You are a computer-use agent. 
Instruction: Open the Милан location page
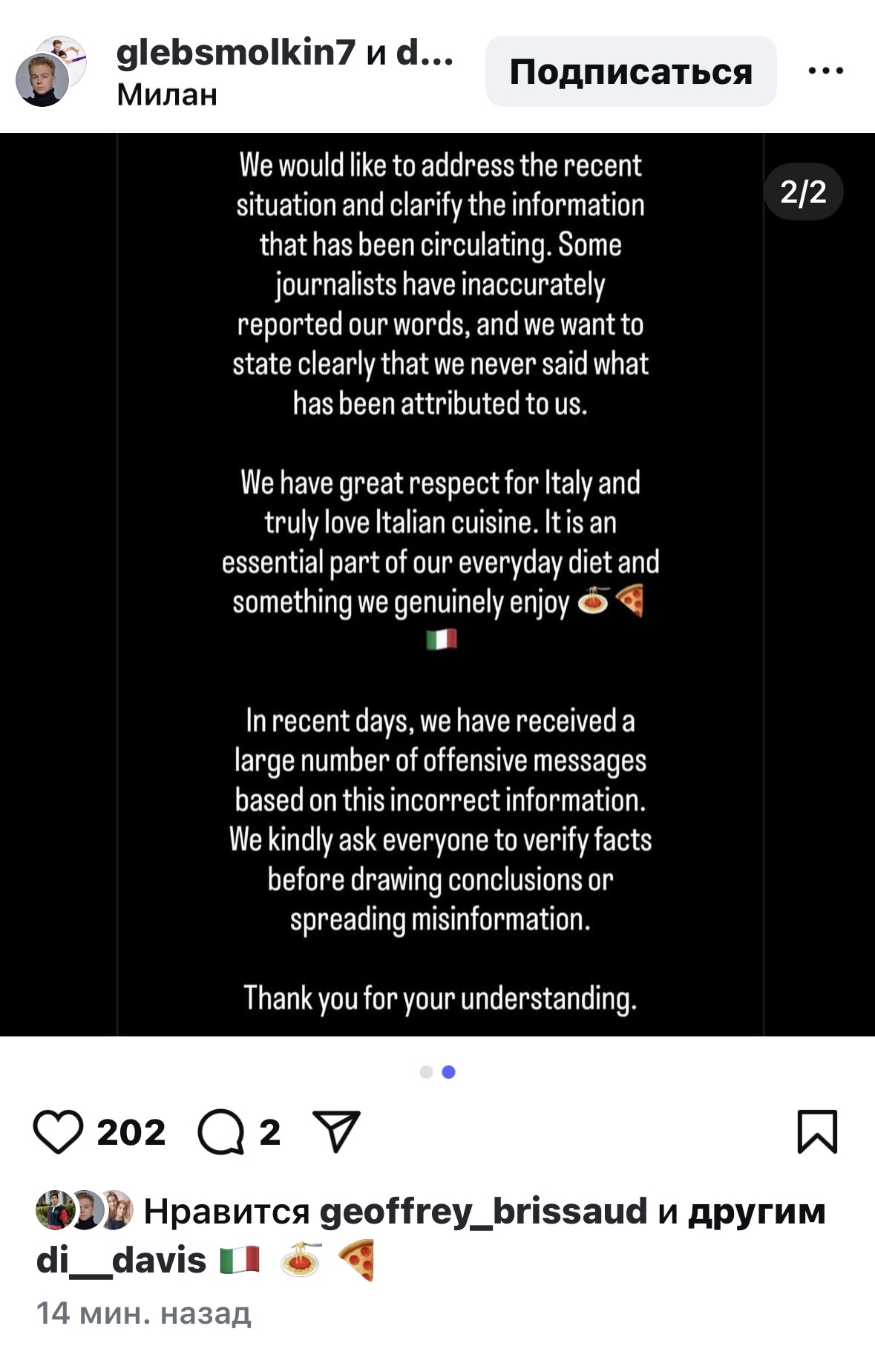point(167,94)
